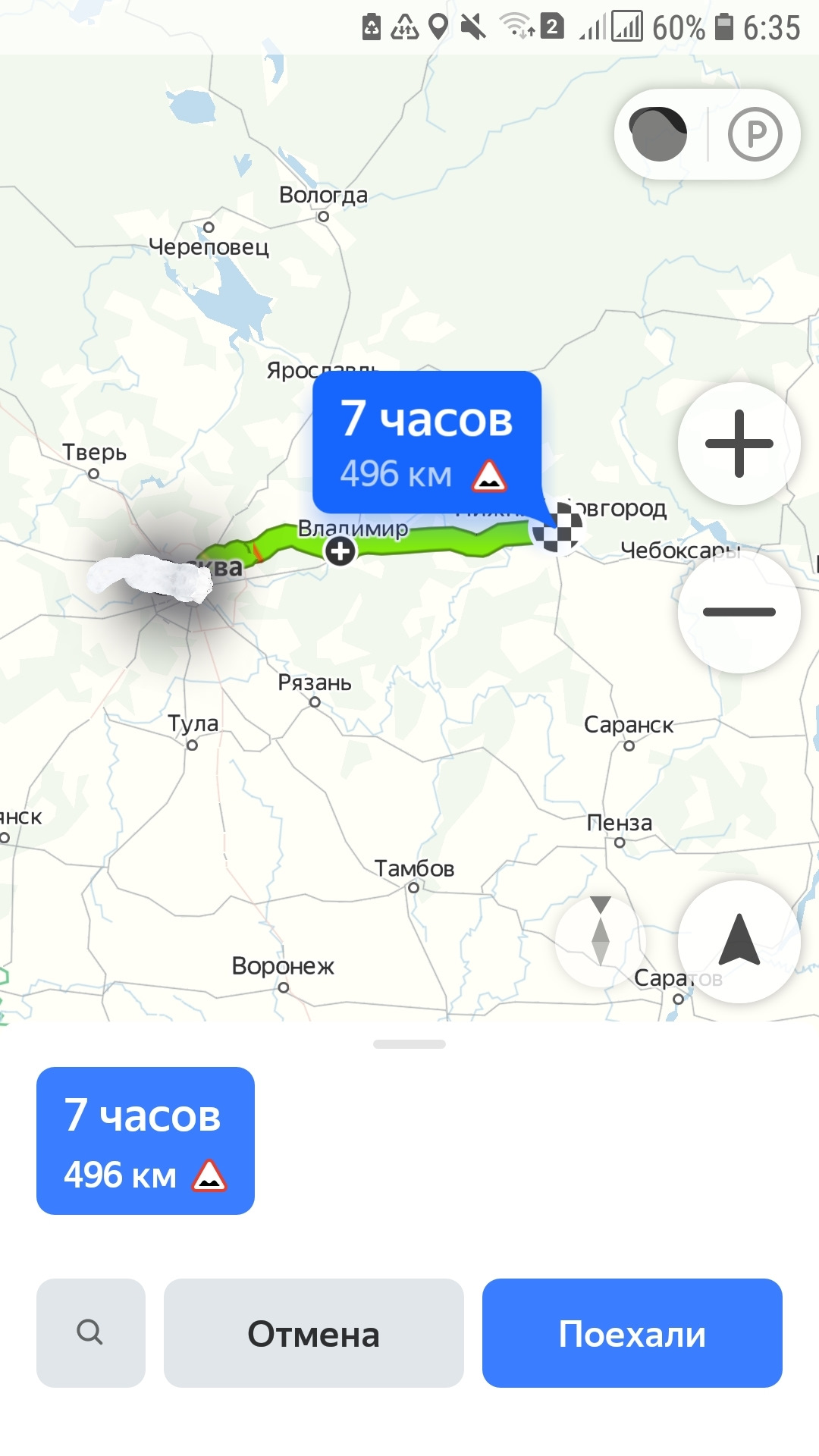Reset map orientation with the compass
This screenshot has width=819, height=1456.
[600, 941]
